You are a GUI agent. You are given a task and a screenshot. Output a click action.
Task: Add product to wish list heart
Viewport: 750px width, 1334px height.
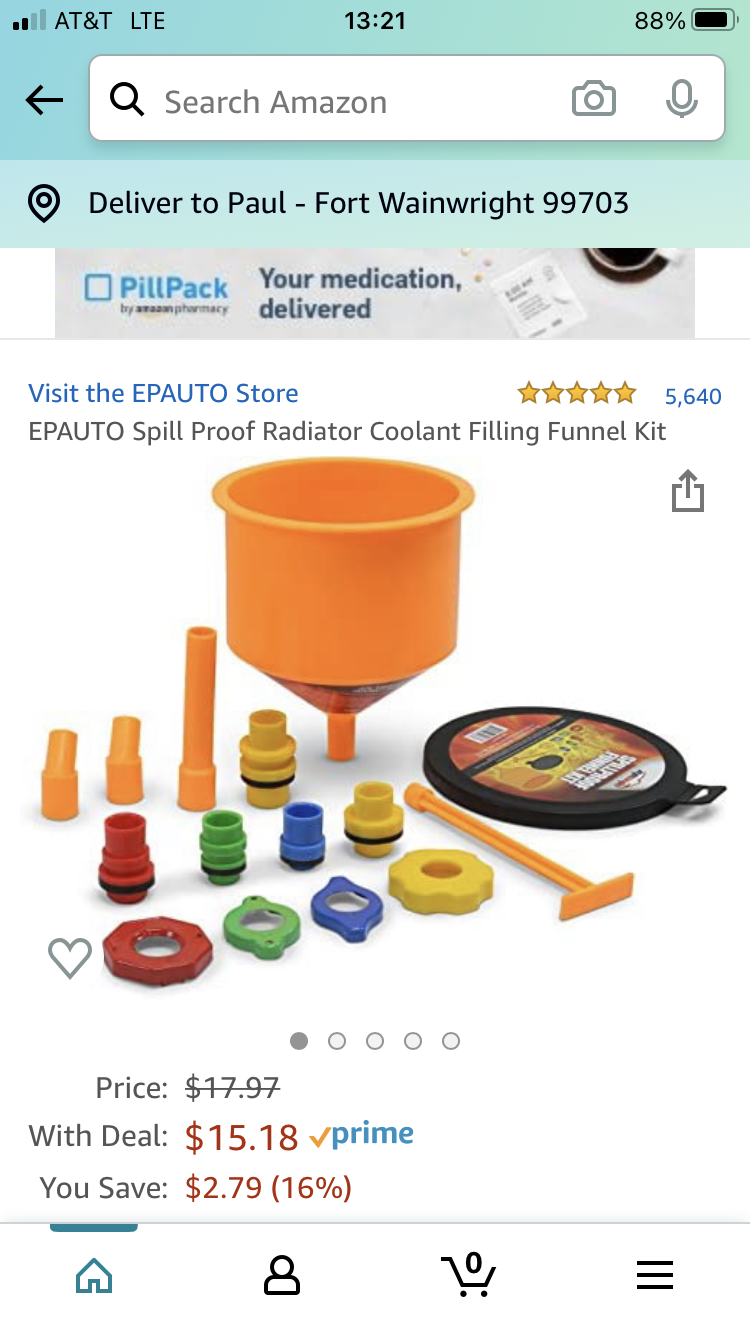70,958
